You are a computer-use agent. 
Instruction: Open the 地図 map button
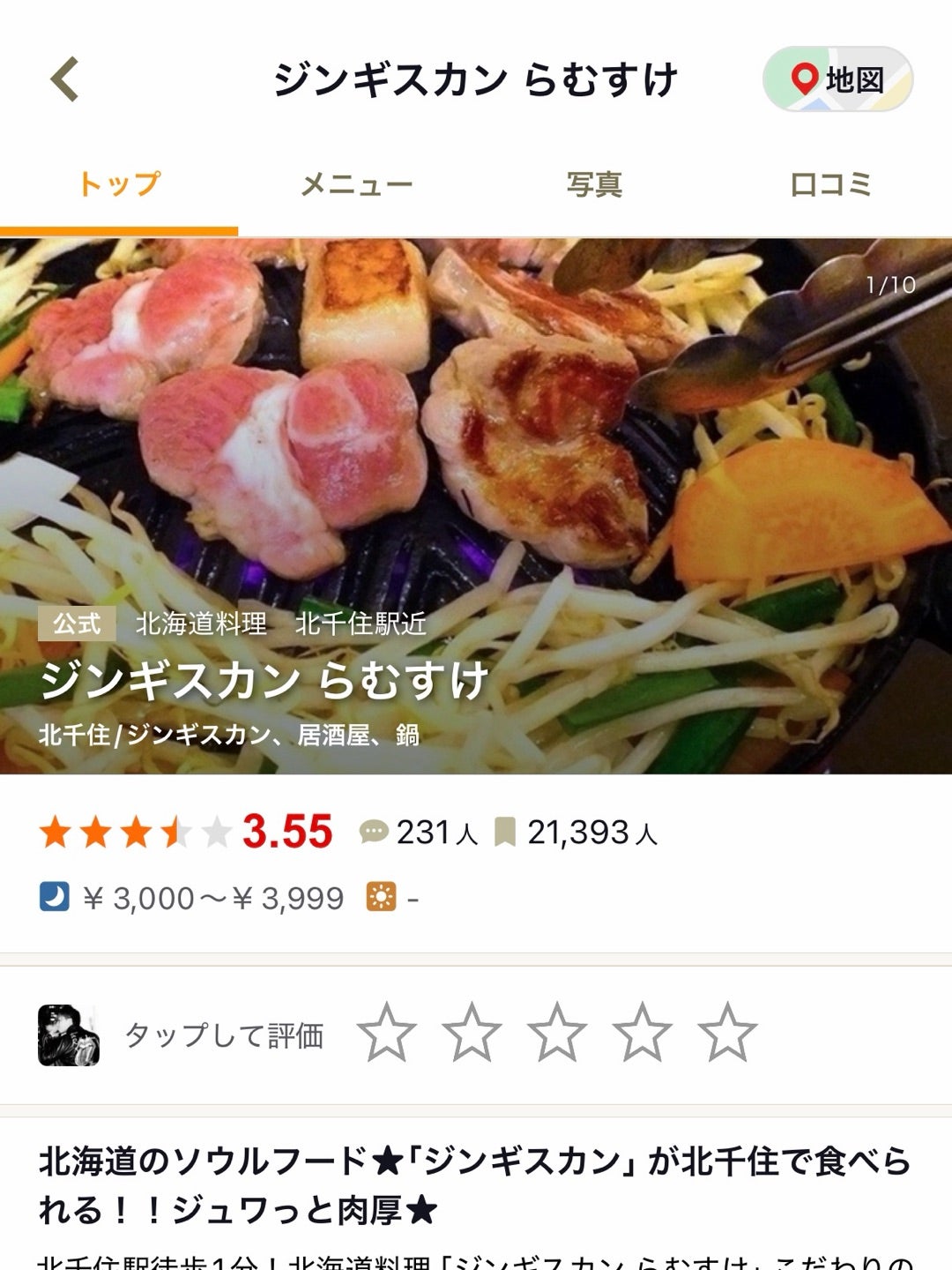[837, 79]
